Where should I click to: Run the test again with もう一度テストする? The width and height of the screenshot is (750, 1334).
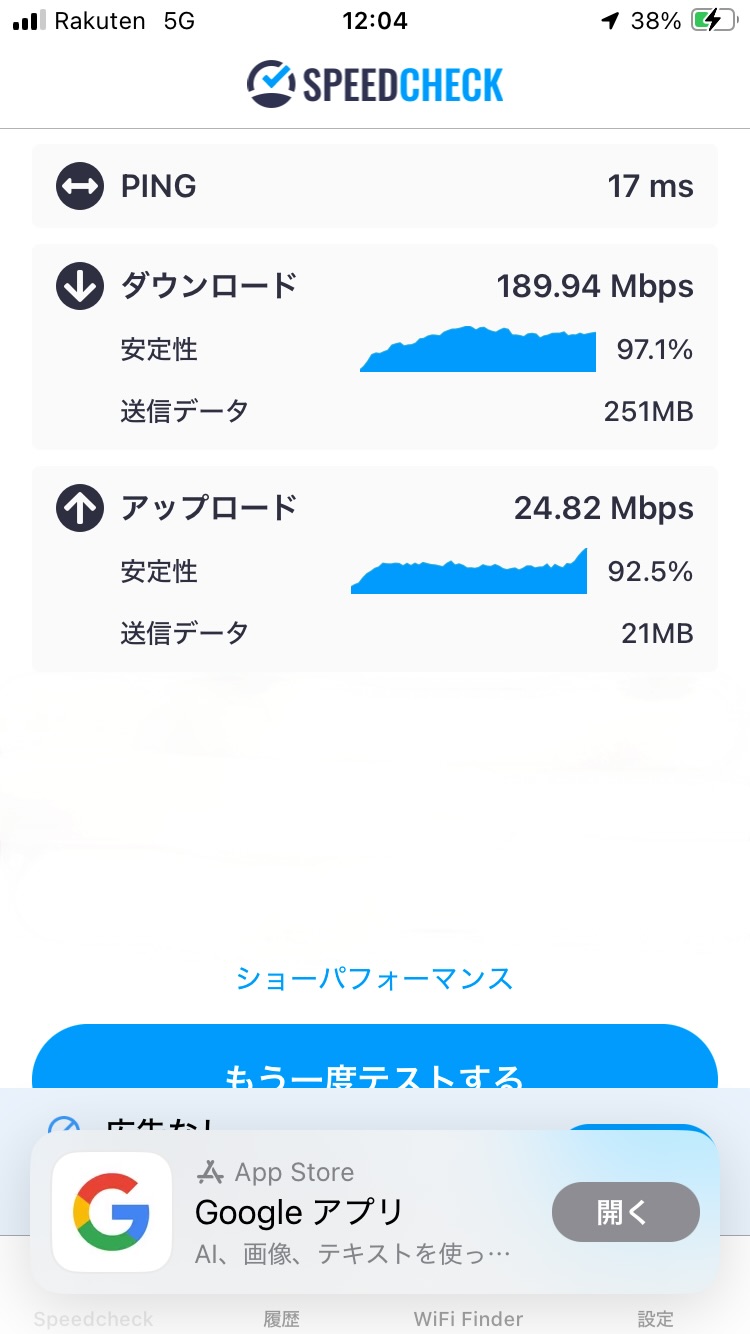(x=375, y=1057)
